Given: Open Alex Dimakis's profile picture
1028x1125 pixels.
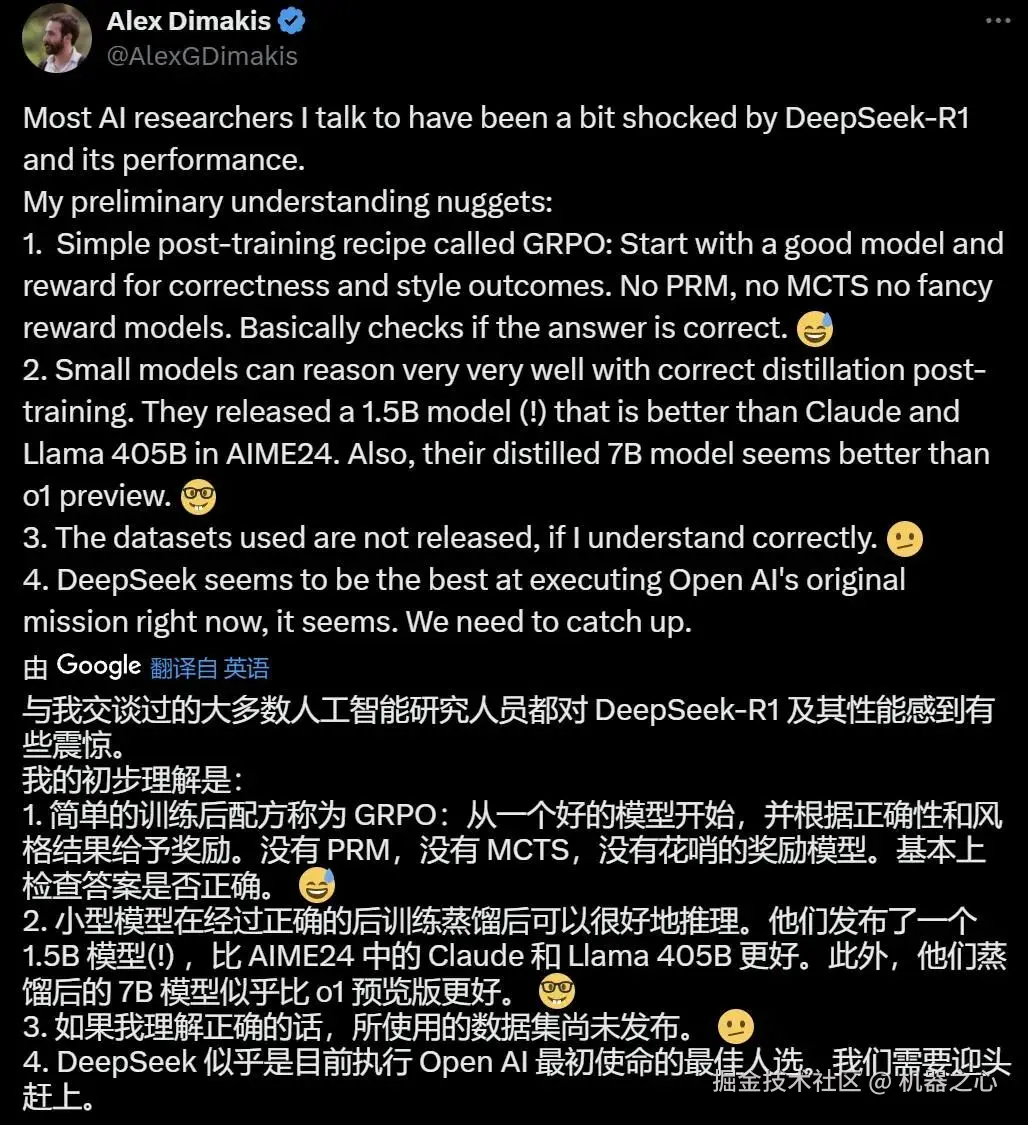Looking at the screenshot, I should pos(57,39).
